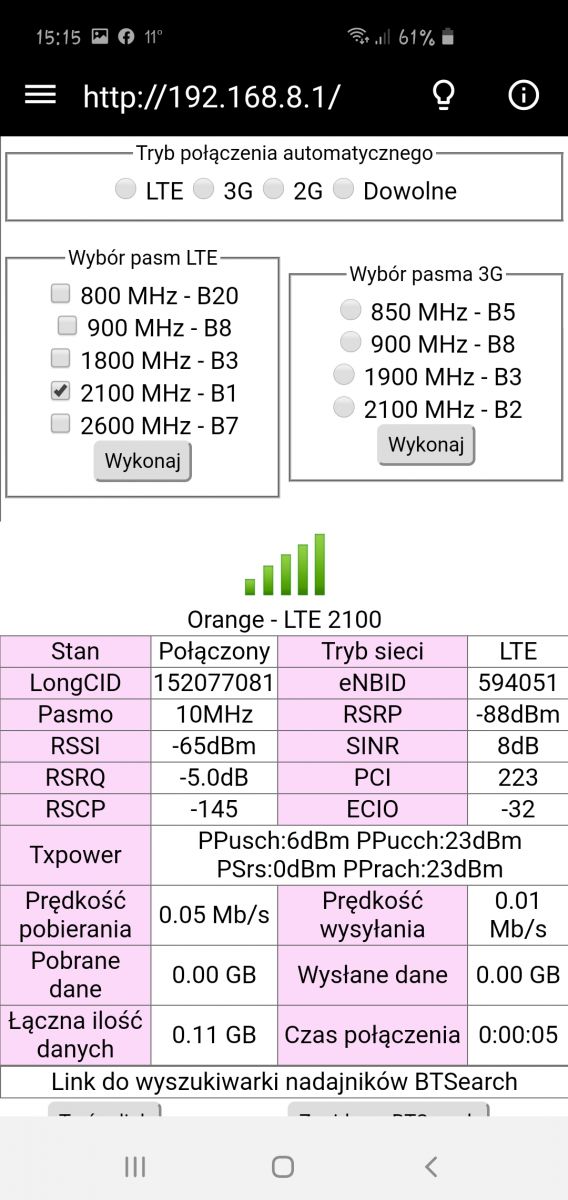Pick 2100 MHz - B2 3G band

[x=343, y=407]
